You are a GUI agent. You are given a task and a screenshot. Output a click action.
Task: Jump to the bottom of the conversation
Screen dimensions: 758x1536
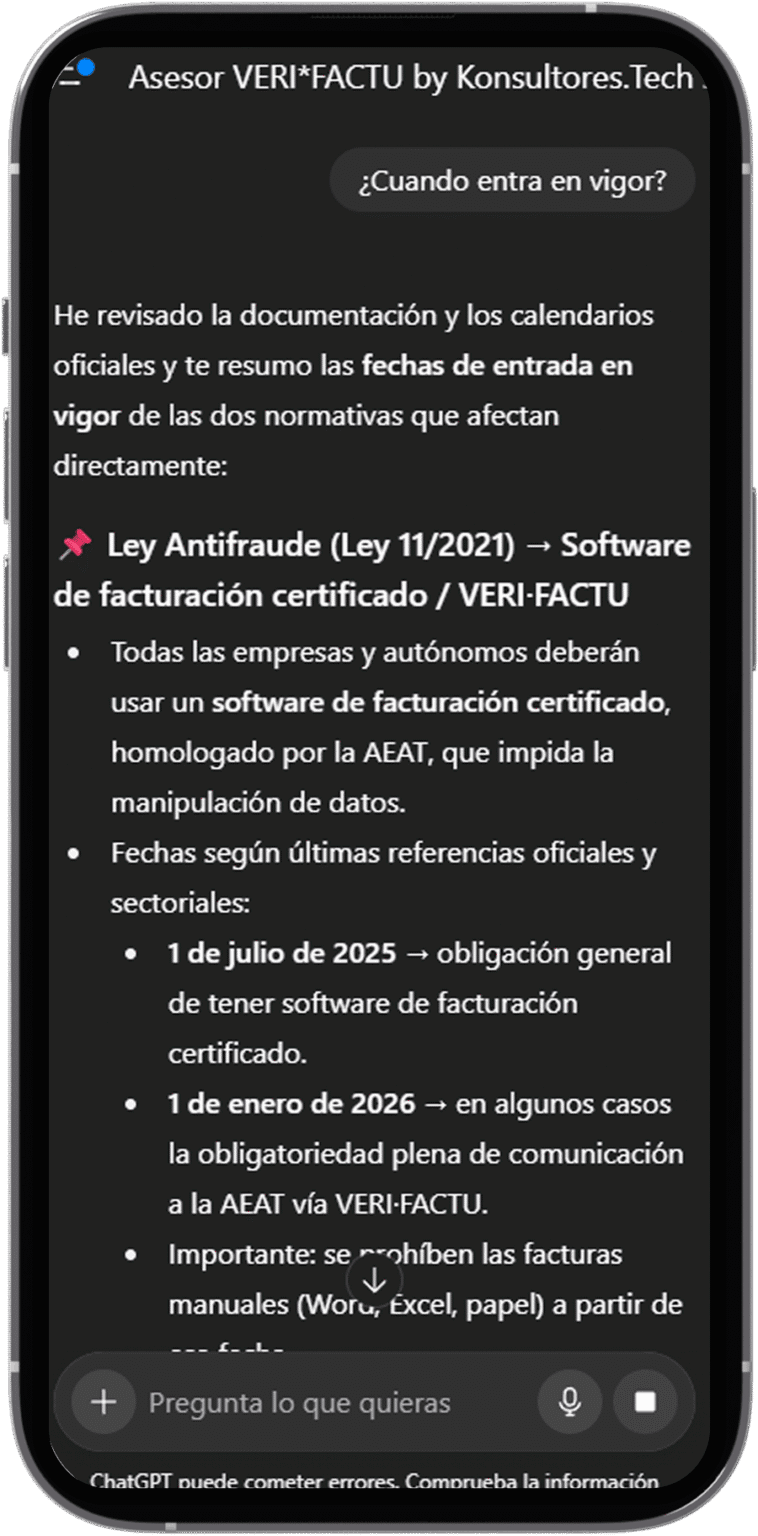click(375, 1280)
